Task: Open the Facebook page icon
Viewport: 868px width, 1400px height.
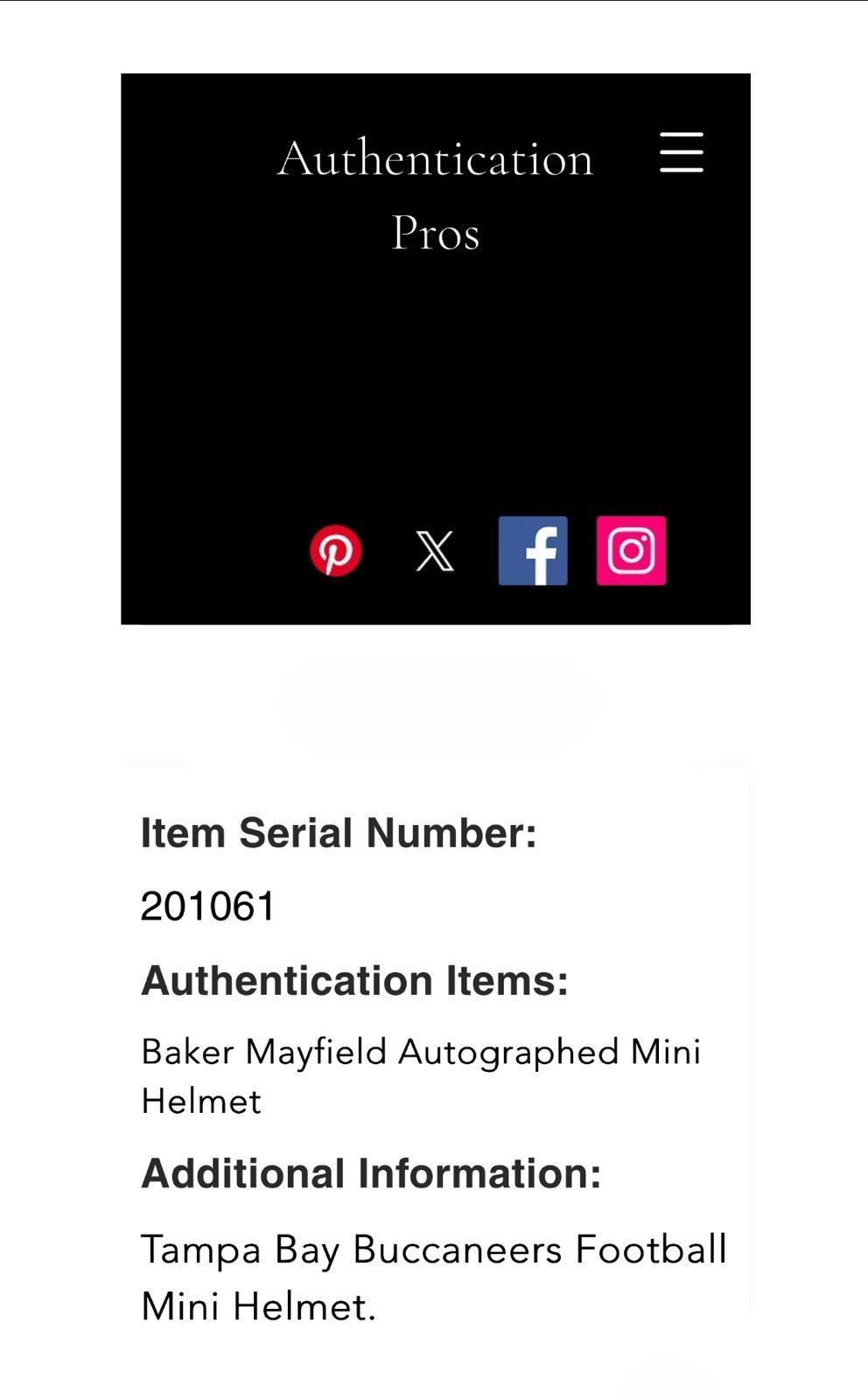Action: click(533, 550)
